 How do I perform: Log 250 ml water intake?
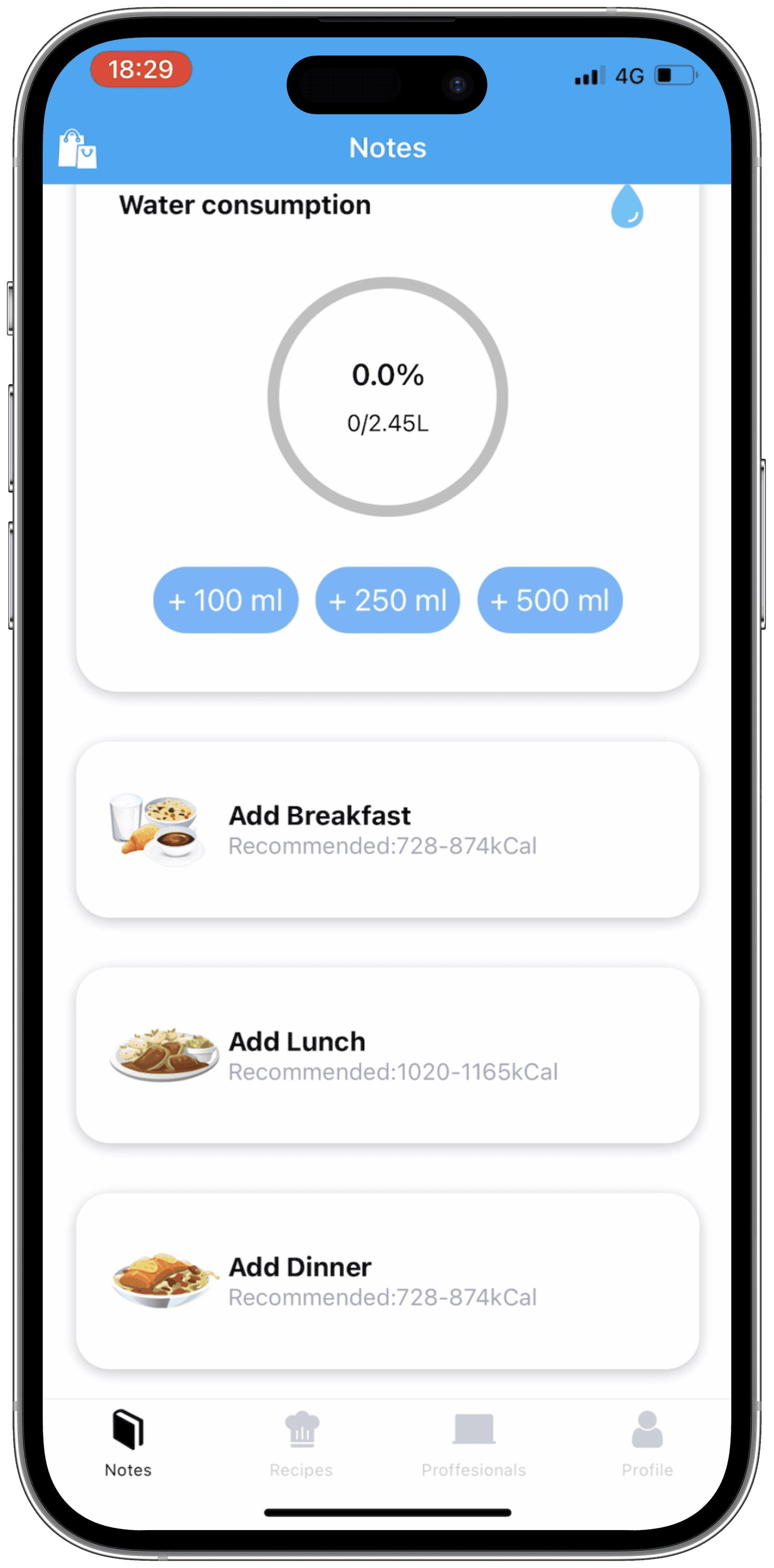[x=388, y=600]
